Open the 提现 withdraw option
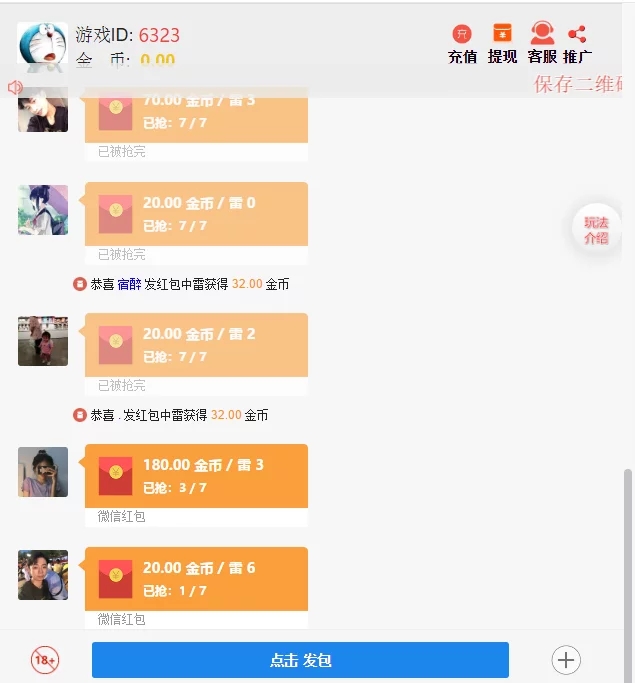The width and height of the screenshot is (635, 683). [x=502, y=44]
